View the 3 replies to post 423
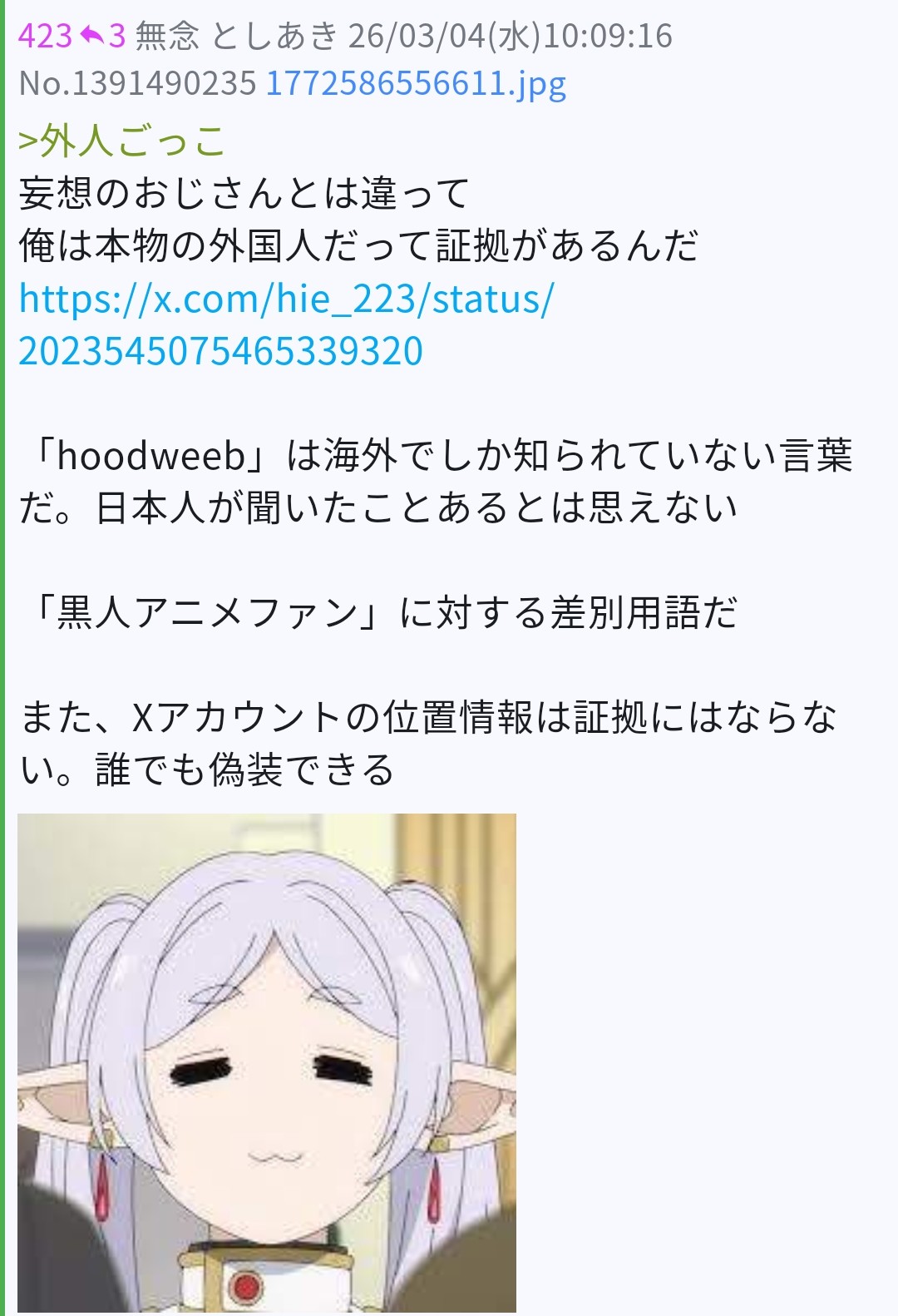This screenshot has width=898, height=1316. tap(103, 36)
